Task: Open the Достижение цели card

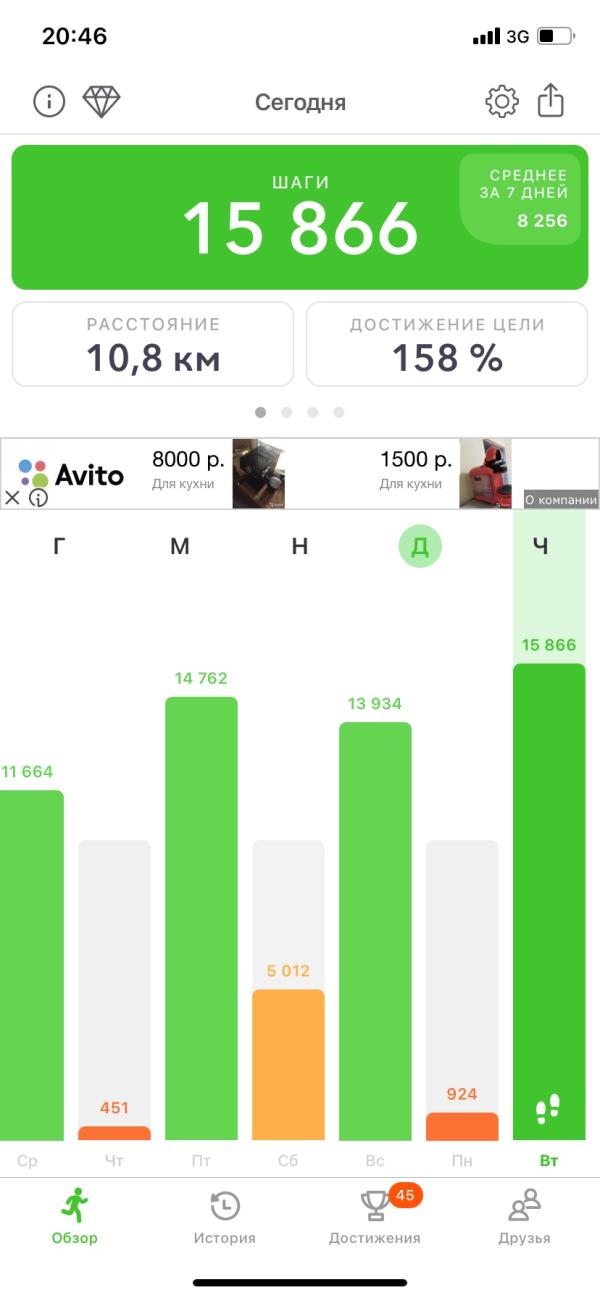Action: pyautogui.click(x=447, y=344)
